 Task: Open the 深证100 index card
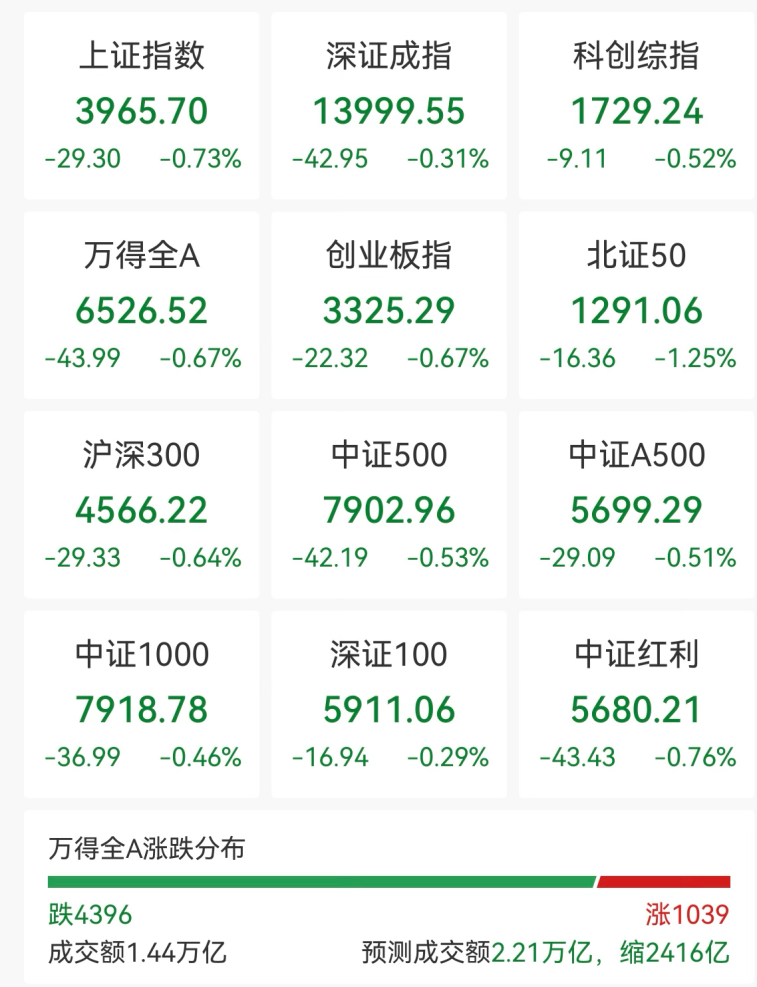pos(388,700)
